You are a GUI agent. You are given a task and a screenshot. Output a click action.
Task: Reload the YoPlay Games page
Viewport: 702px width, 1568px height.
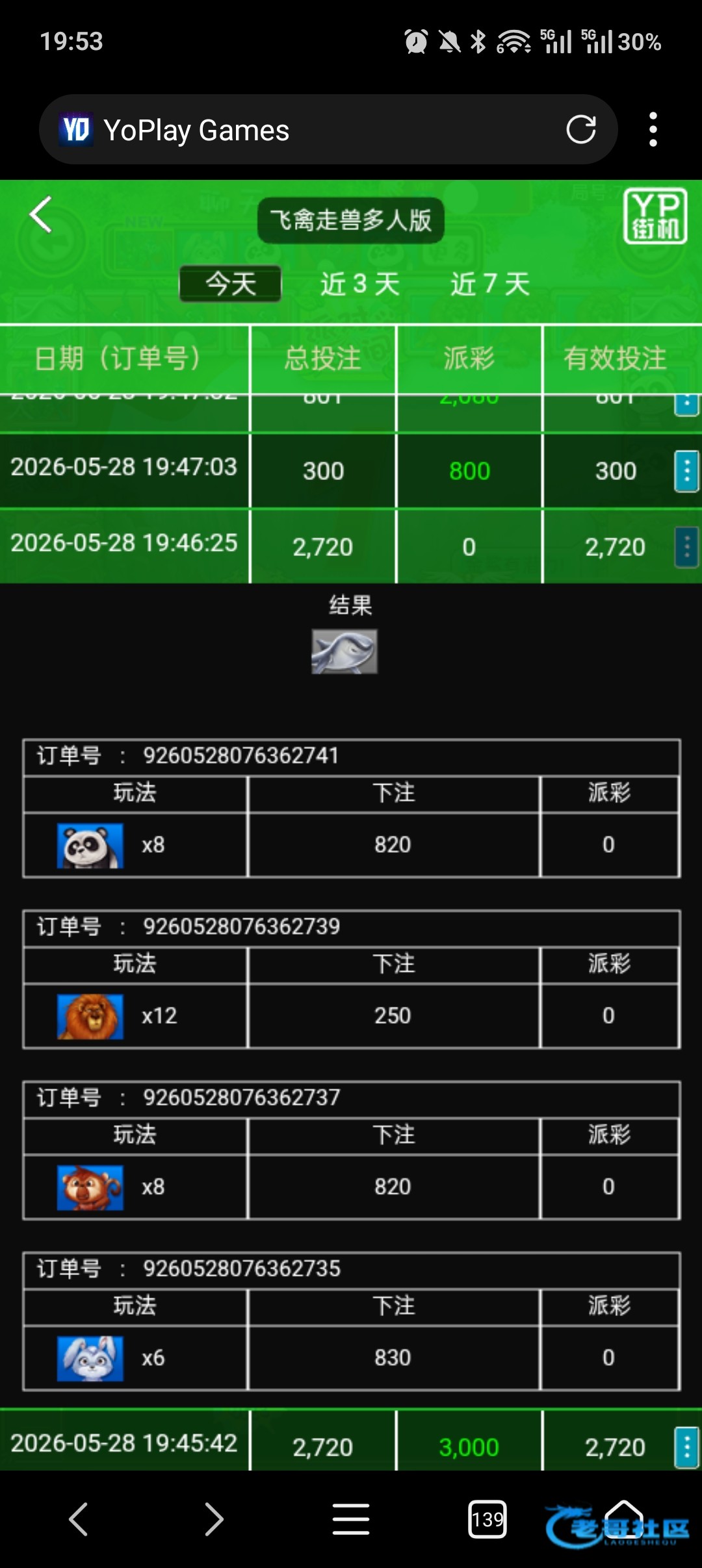point(580,129)
